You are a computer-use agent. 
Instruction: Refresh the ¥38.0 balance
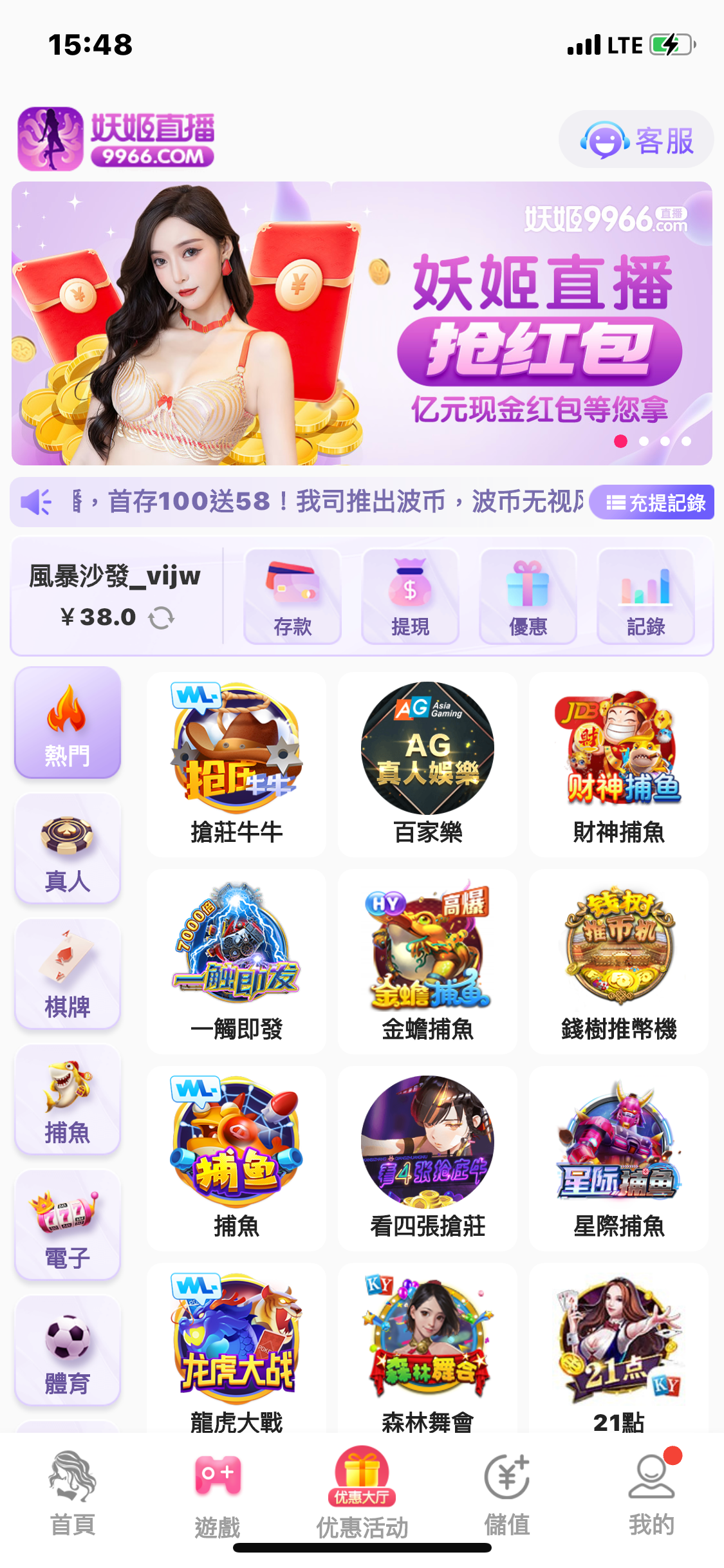162,618
